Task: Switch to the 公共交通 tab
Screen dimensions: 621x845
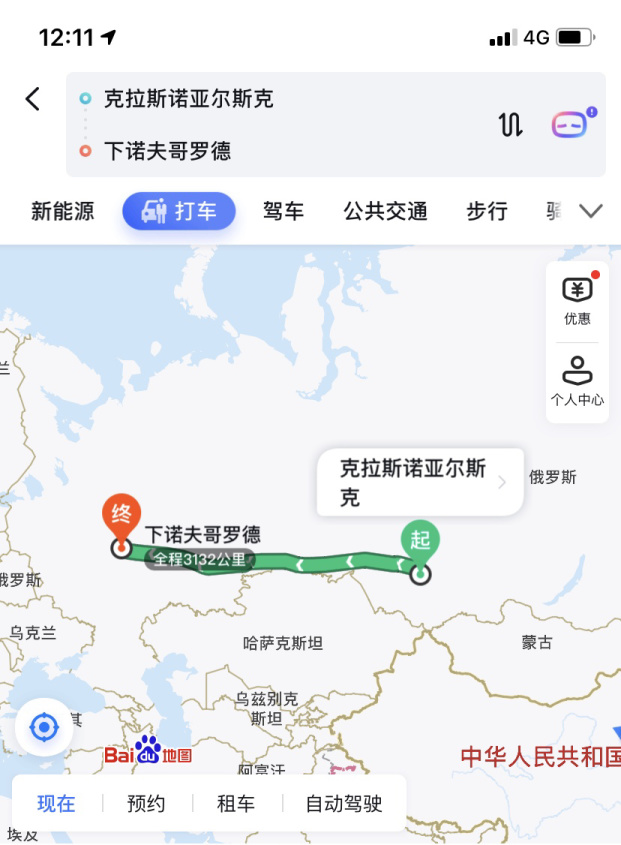Action: (x=385, y=211)
